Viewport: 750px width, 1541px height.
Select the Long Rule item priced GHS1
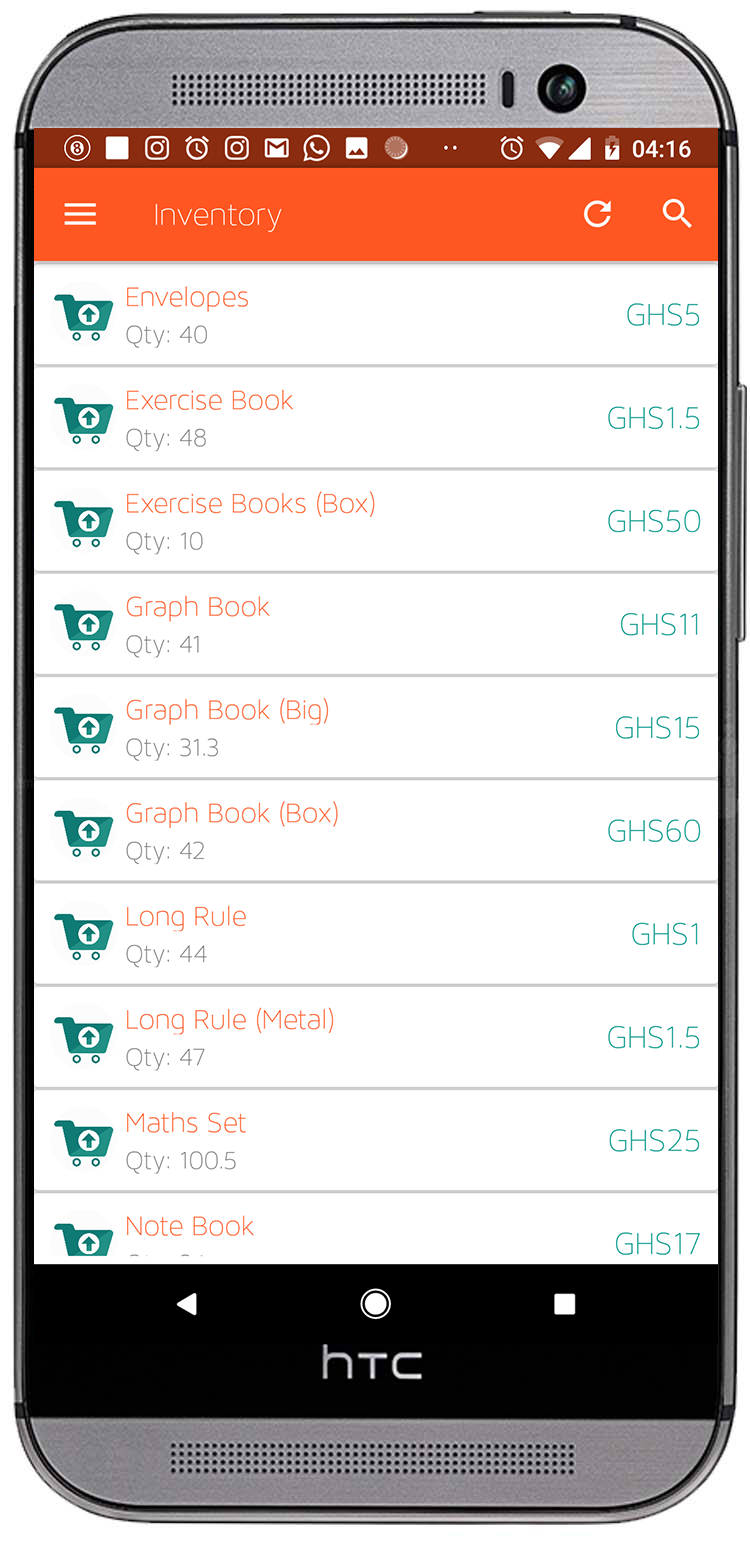pos(375,933)
